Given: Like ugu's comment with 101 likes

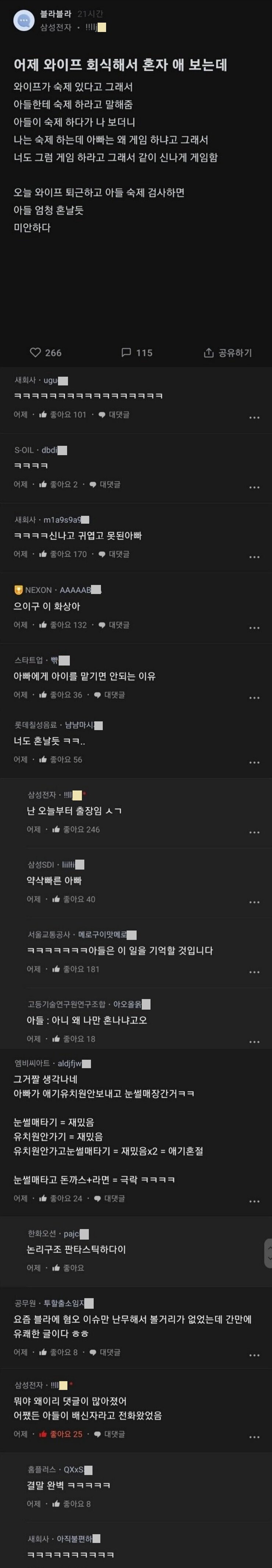Looking at the screenshot, I should (x=62, y=414).
